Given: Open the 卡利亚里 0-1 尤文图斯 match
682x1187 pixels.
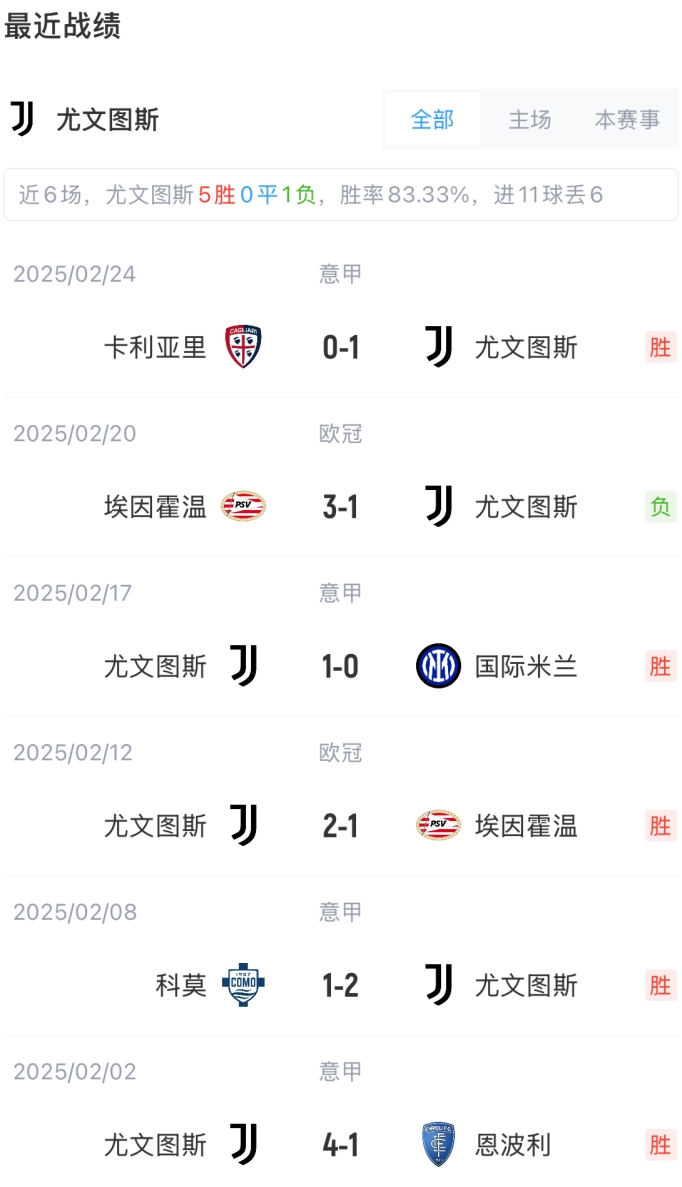Looking at the screenshot, I should [x=341, y=348].
